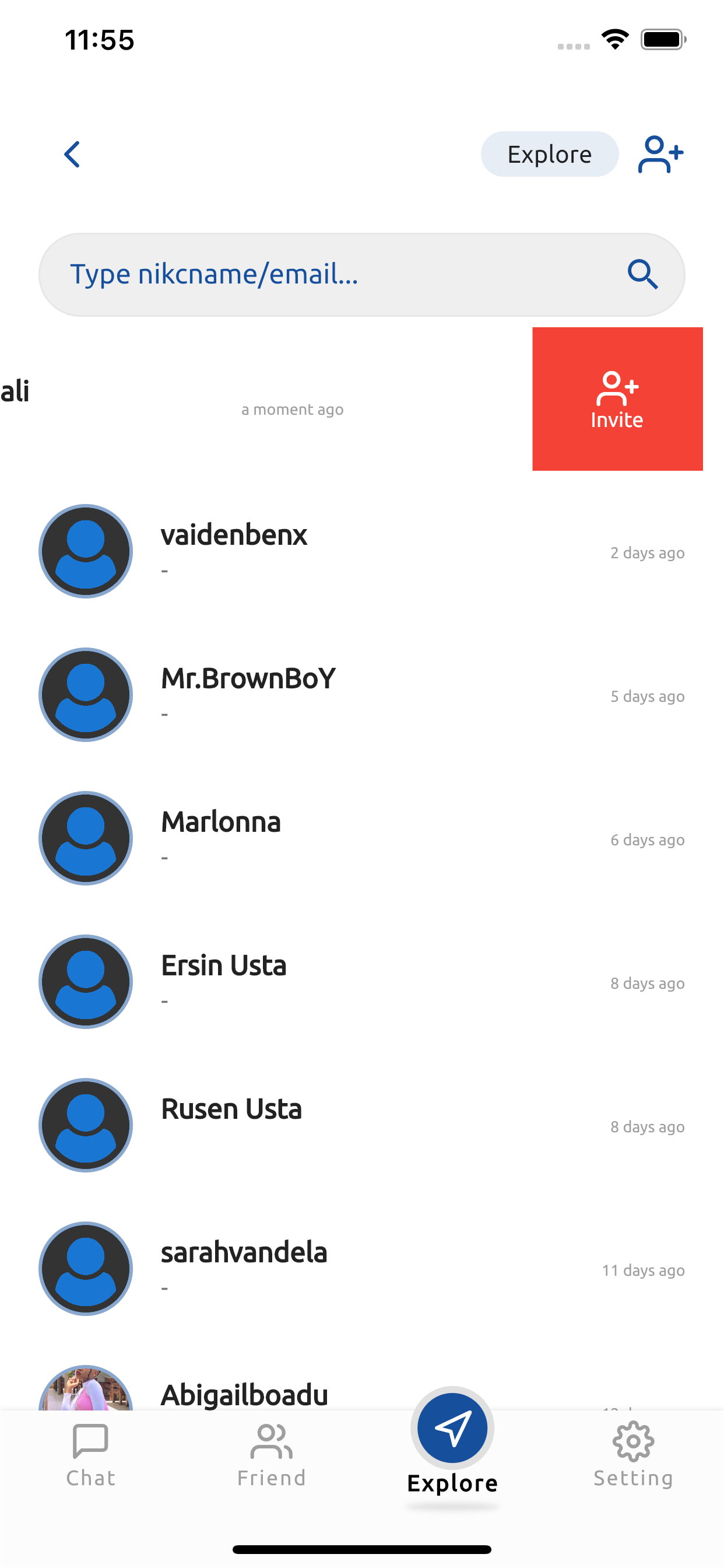Viewport: 724px width, 1568px height.
Task: Switch to the Chat tab
Action: click(91, 1455)
